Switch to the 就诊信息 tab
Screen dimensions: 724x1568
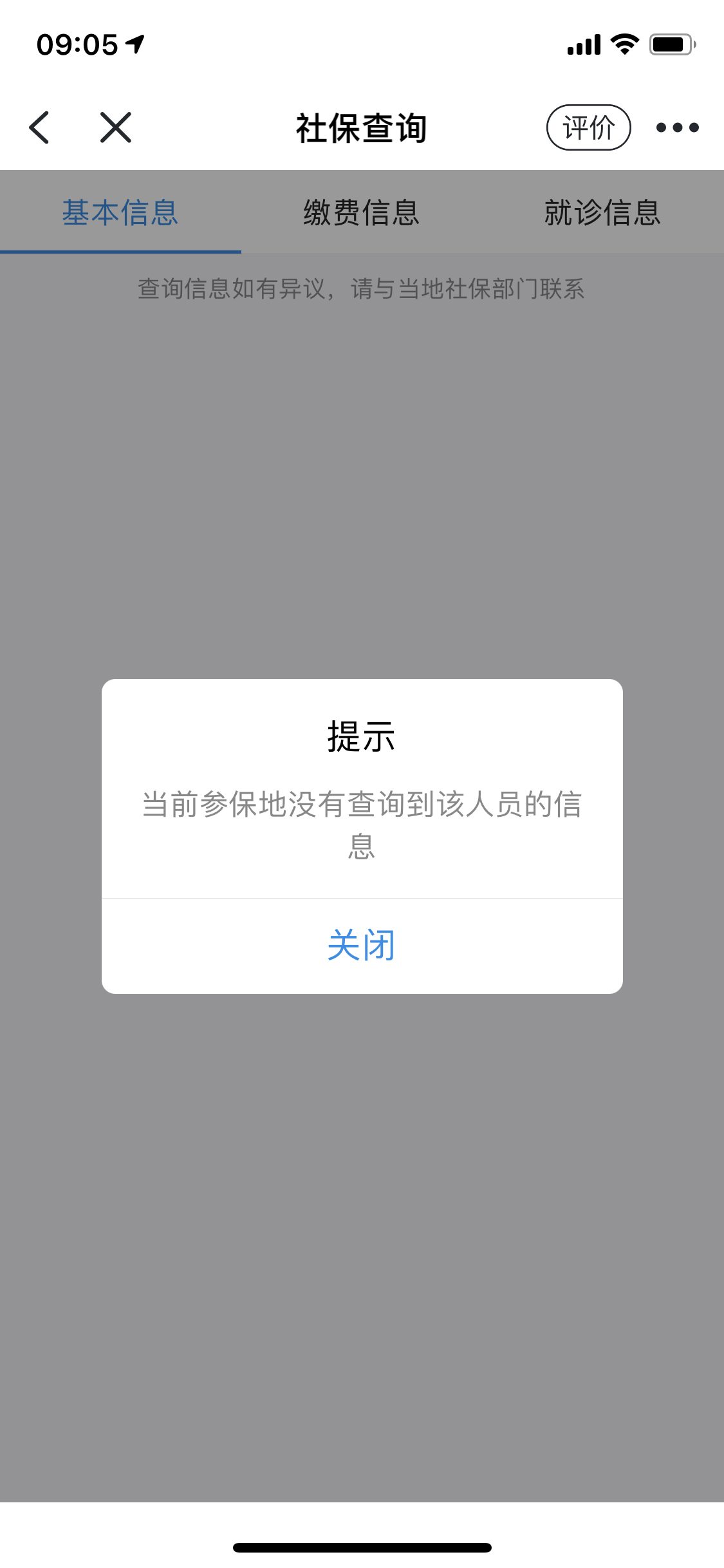point(602,212)
